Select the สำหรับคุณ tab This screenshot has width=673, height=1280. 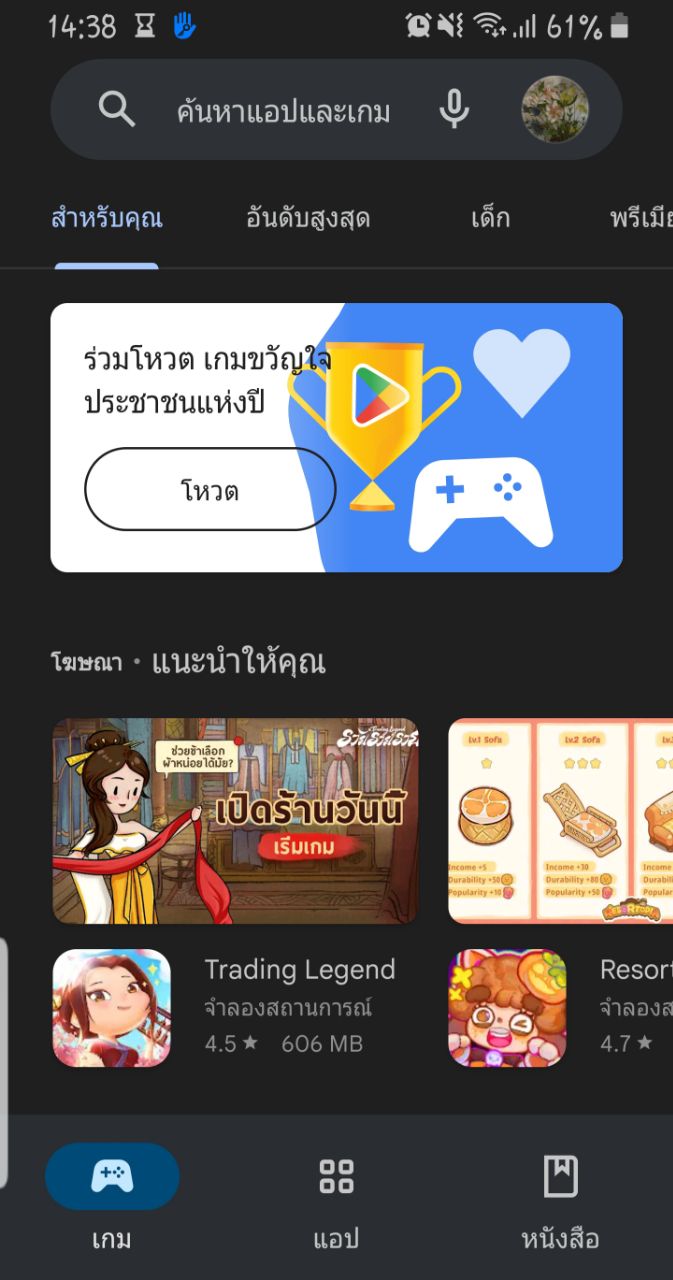(107, 218)
